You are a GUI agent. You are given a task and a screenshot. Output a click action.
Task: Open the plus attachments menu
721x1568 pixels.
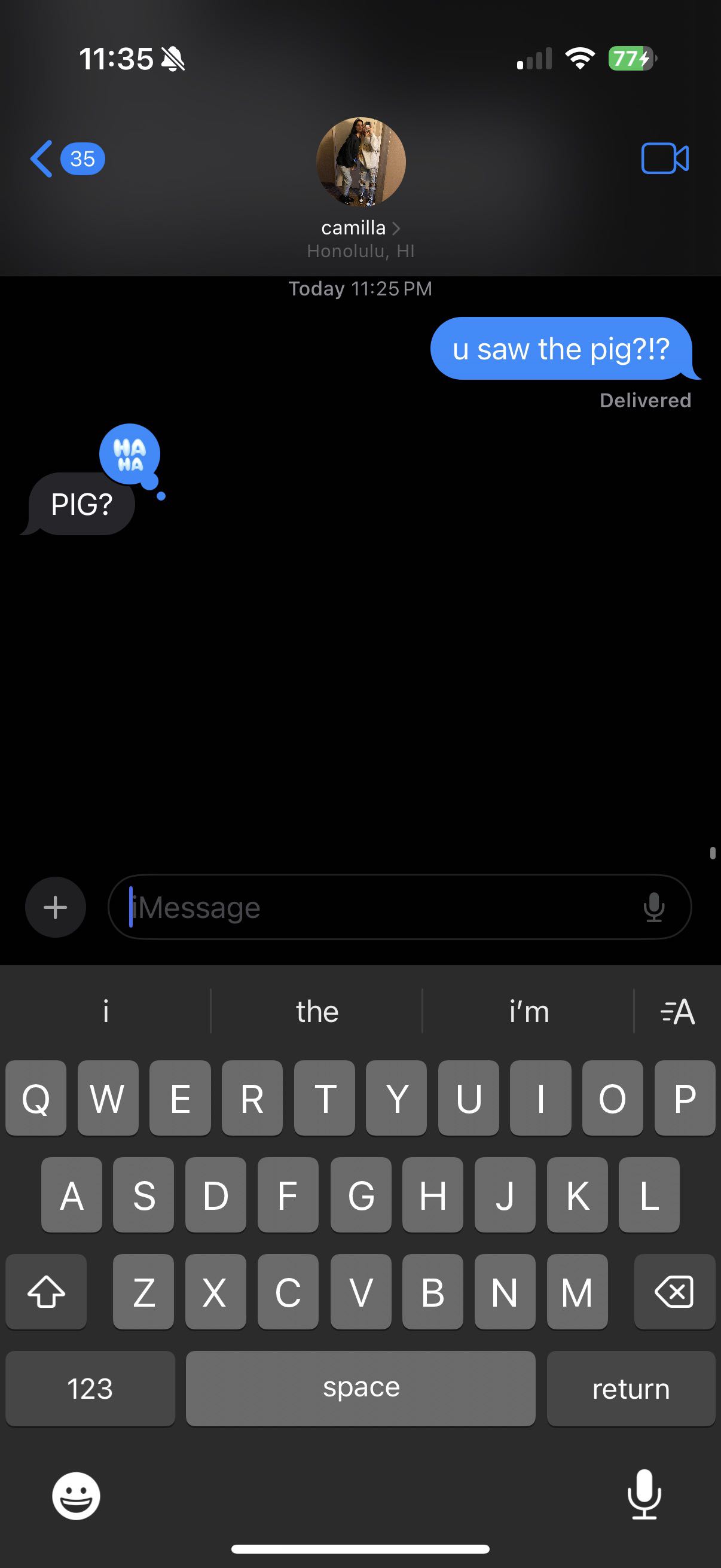(56, 907)
